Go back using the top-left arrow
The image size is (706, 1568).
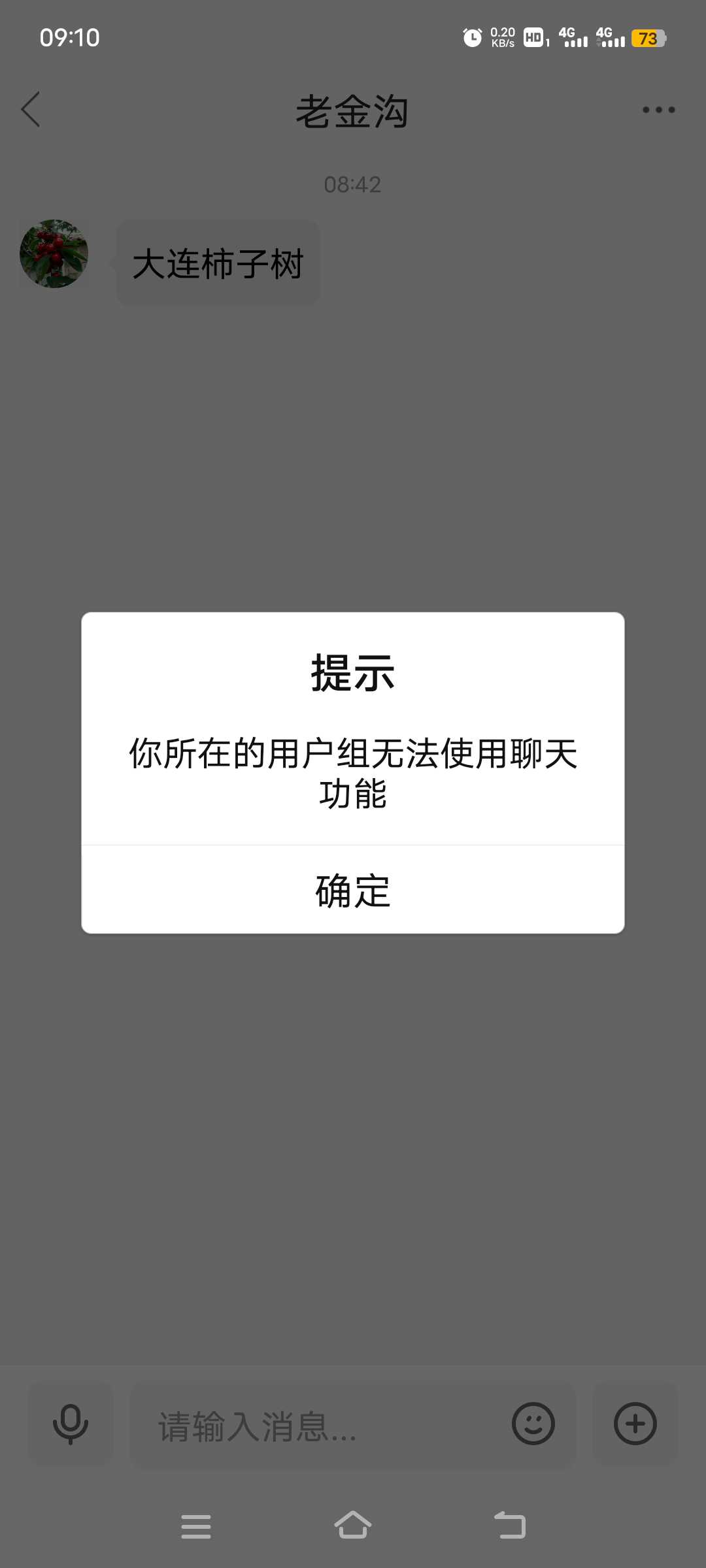[x=31, y=109]
